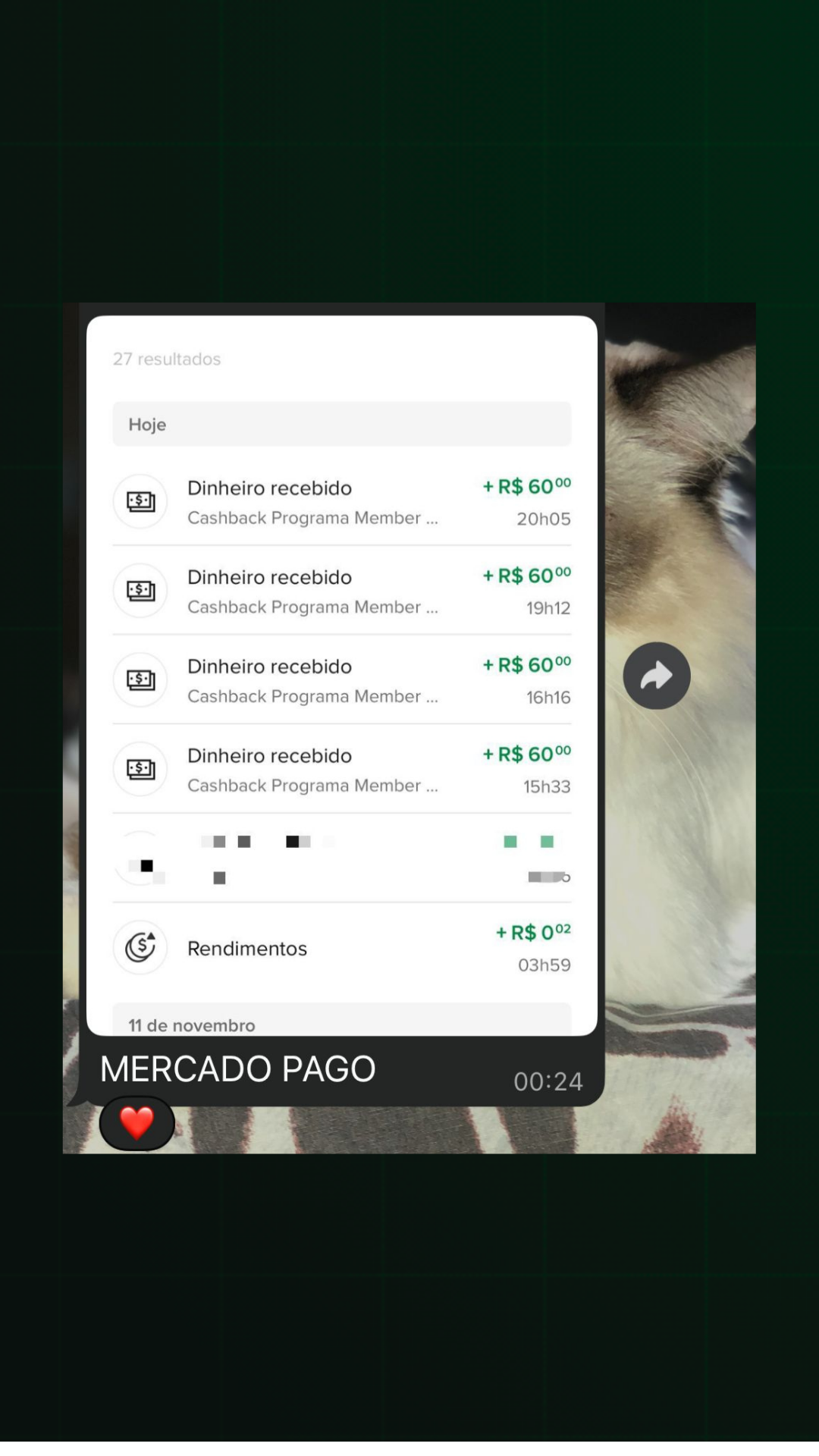This screenshot has height=1456, width=819.
Task: Tap the red heart reaction emoji
Action: point(136,1122)
